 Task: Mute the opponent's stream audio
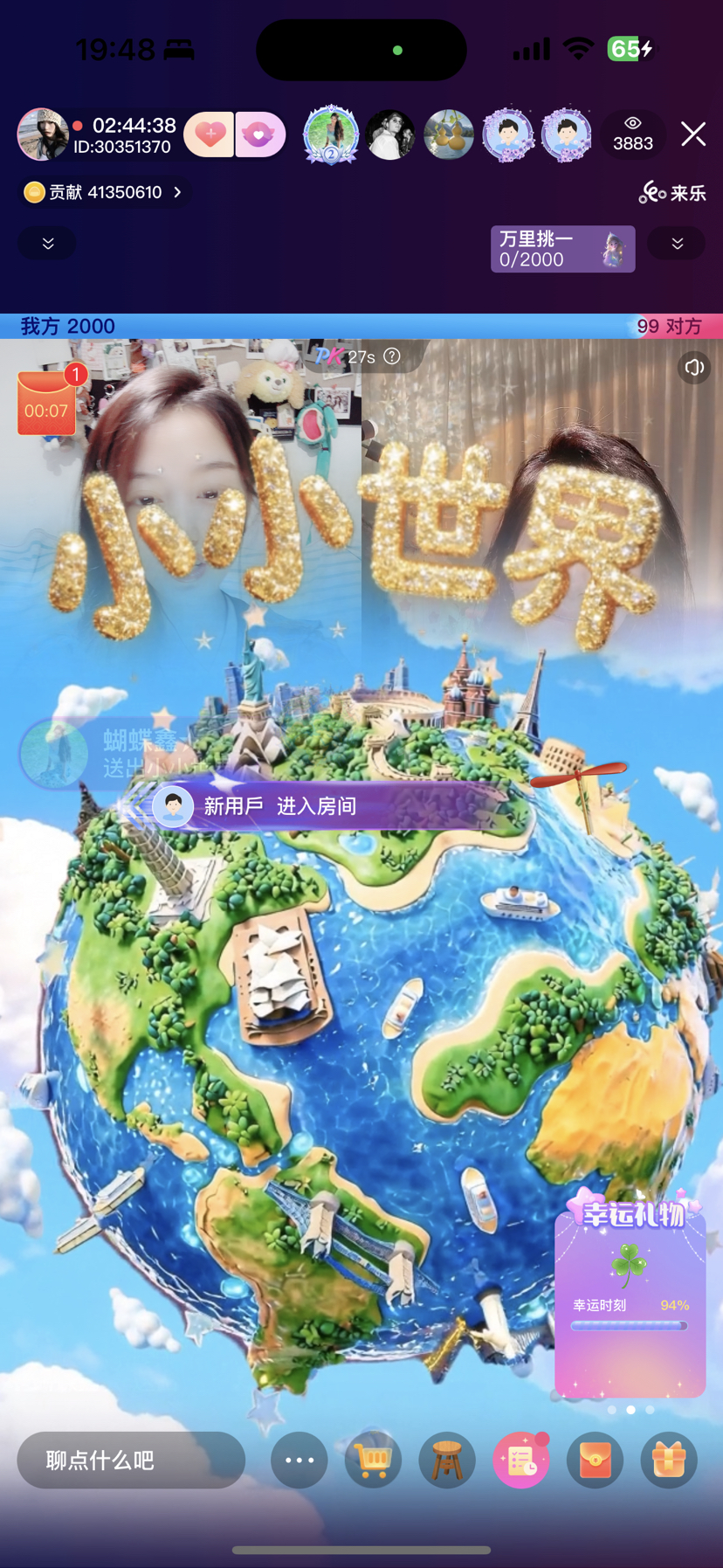[693, 368]
